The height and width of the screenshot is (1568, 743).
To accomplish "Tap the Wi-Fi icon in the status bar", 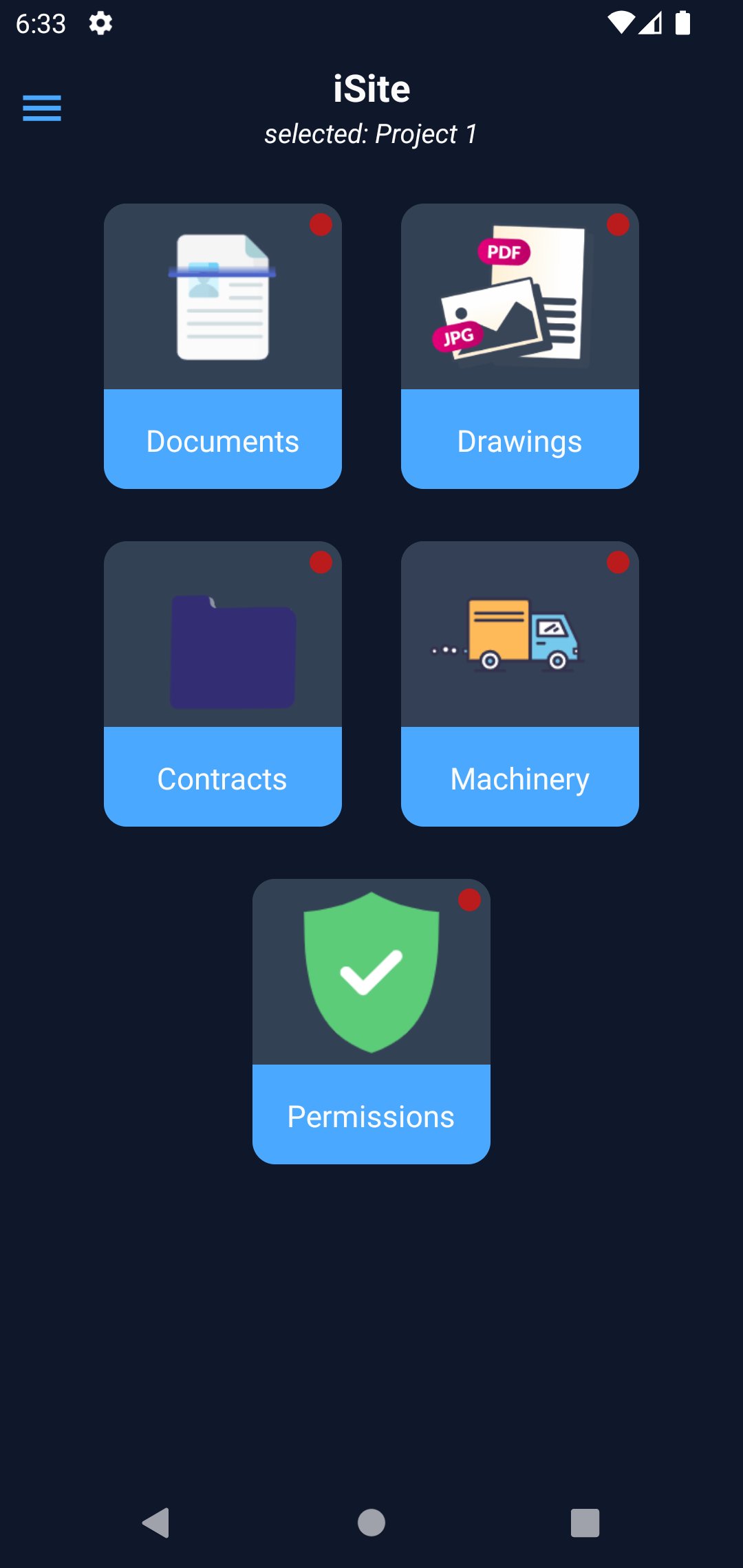I will pyautogui.click(x=621, y=23).
